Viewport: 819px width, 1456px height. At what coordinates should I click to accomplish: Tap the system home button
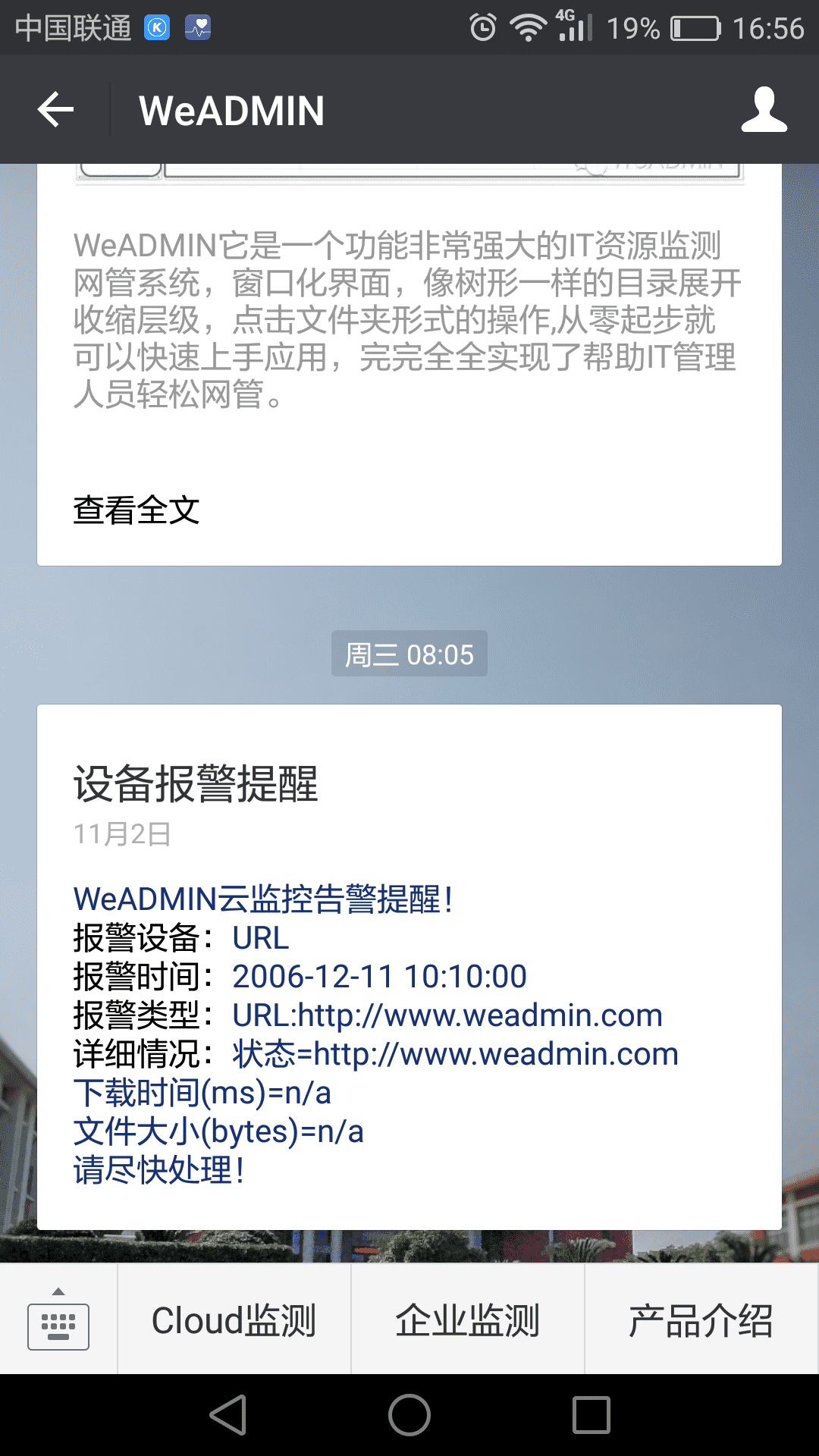(409, 1415)
